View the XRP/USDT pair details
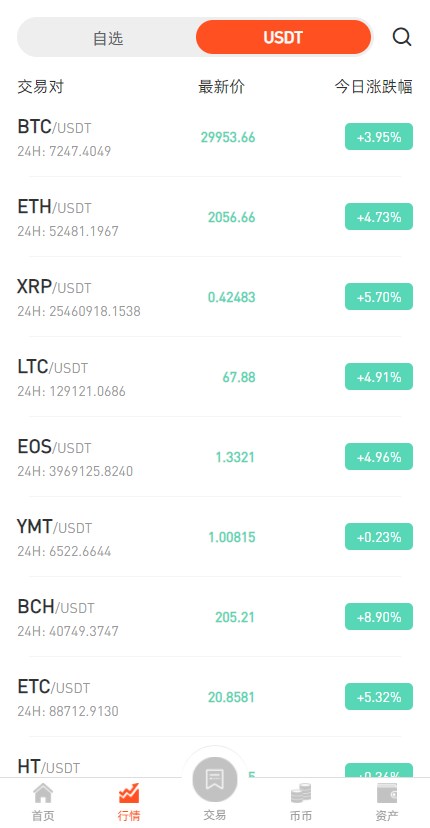 (215, 297)
